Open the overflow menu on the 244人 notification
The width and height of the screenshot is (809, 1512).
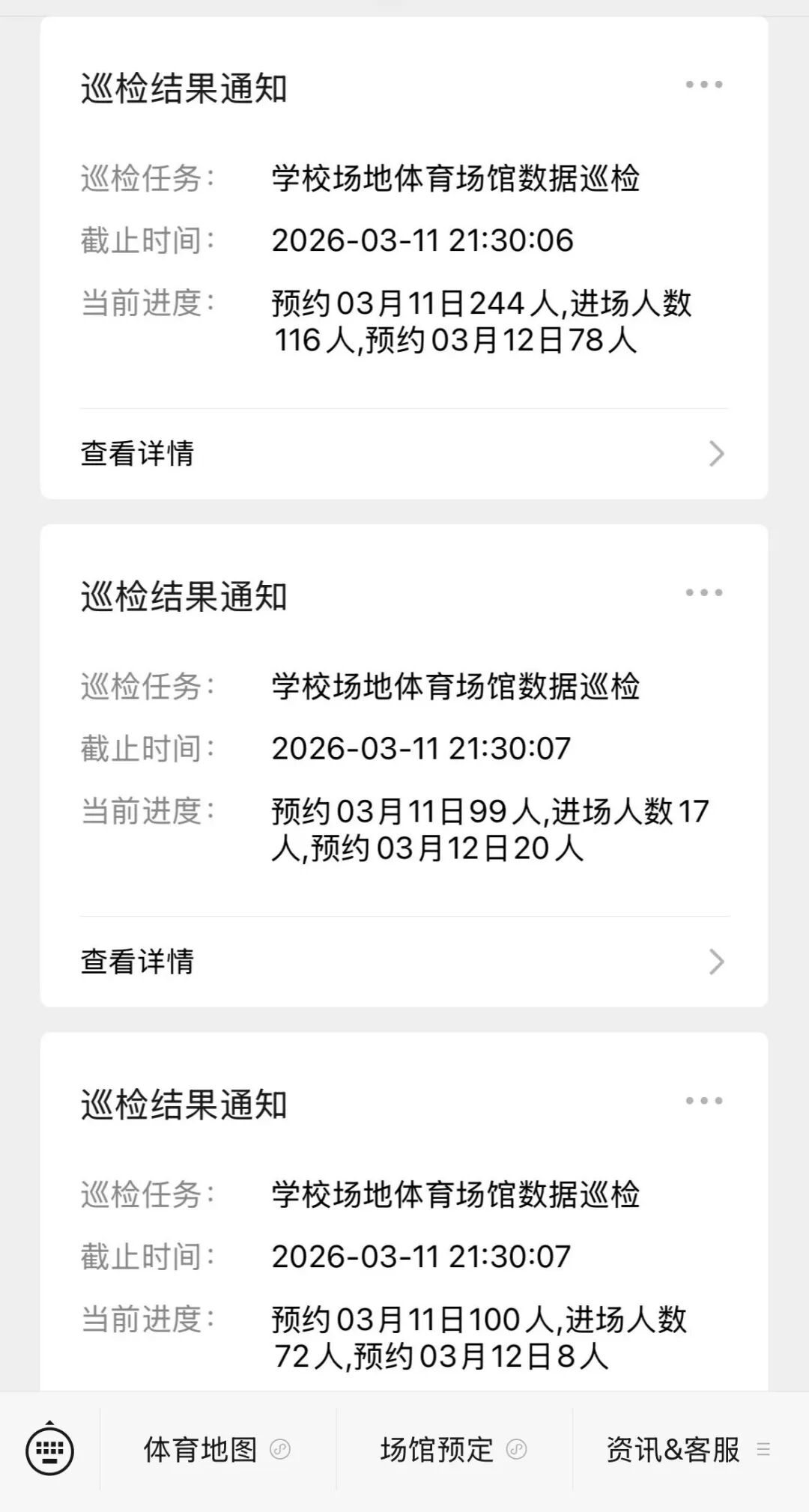(x=704, y=85)
